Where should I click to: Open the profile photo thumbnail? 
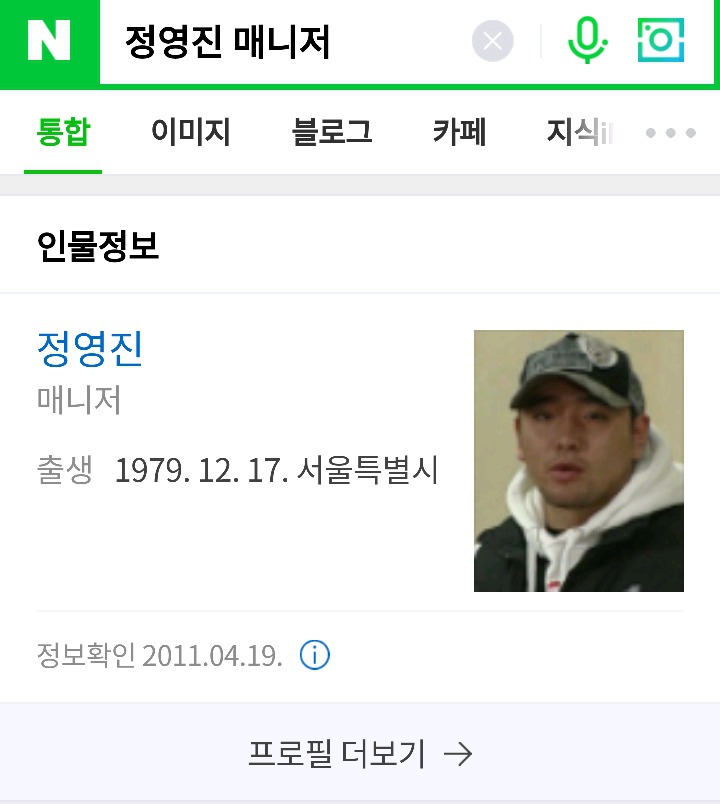pos(578,461)
